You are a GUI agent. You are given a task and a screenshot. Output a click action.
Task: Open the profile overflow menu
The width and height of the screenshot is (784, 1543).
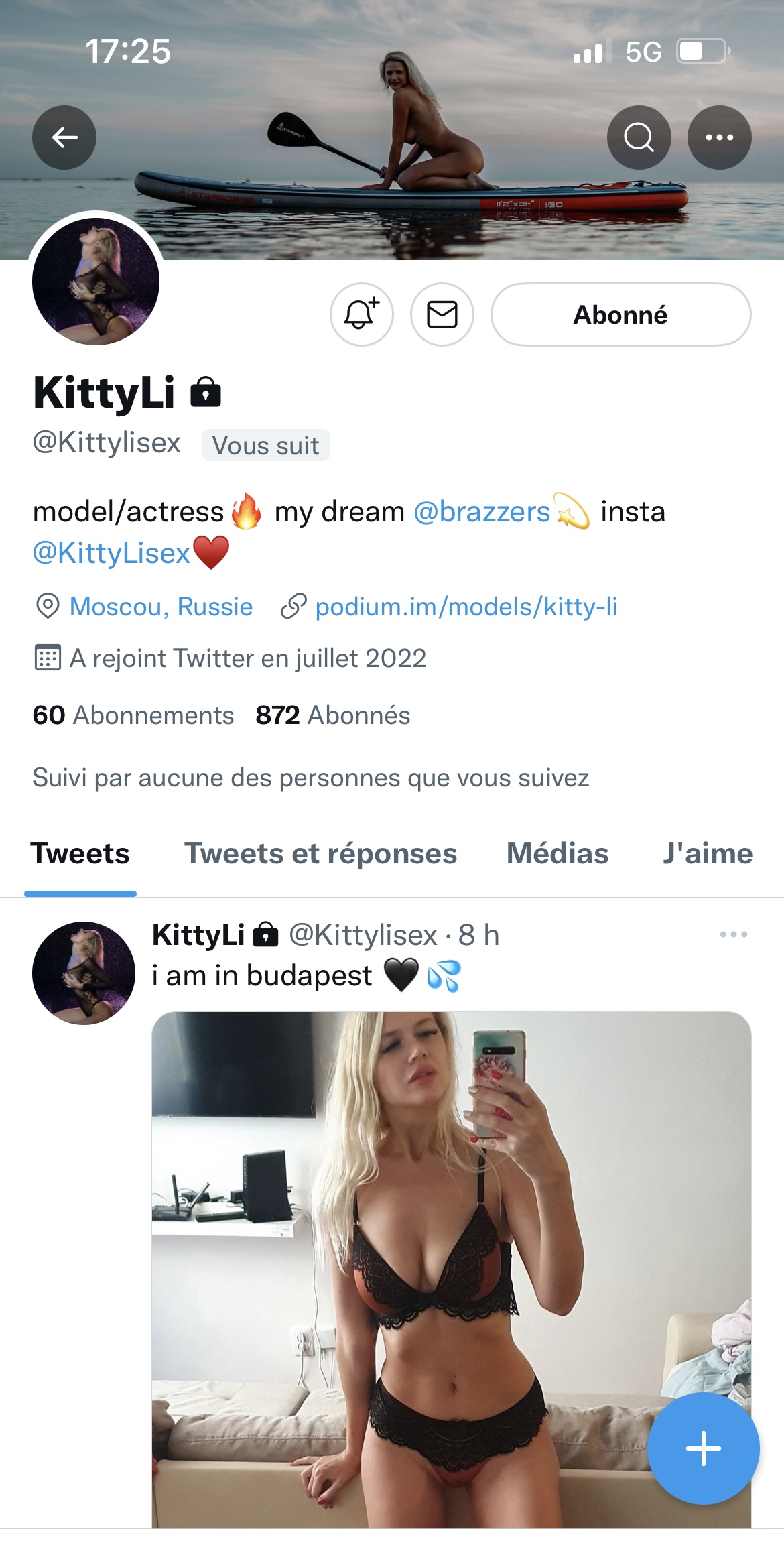coord(719,137)
